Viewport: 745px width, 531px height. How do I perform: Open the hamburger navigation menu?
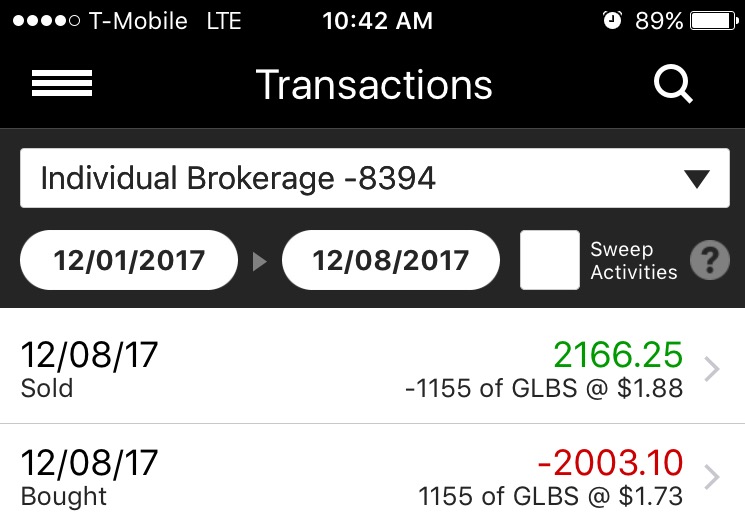62,85
